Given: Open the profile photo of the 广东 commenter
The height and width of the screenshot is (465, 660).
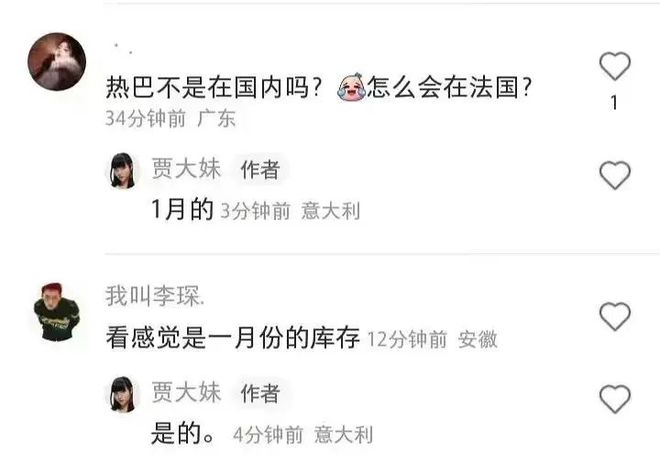Looking at the screenshot, I should pyautogui.click(x=56, y=62).
